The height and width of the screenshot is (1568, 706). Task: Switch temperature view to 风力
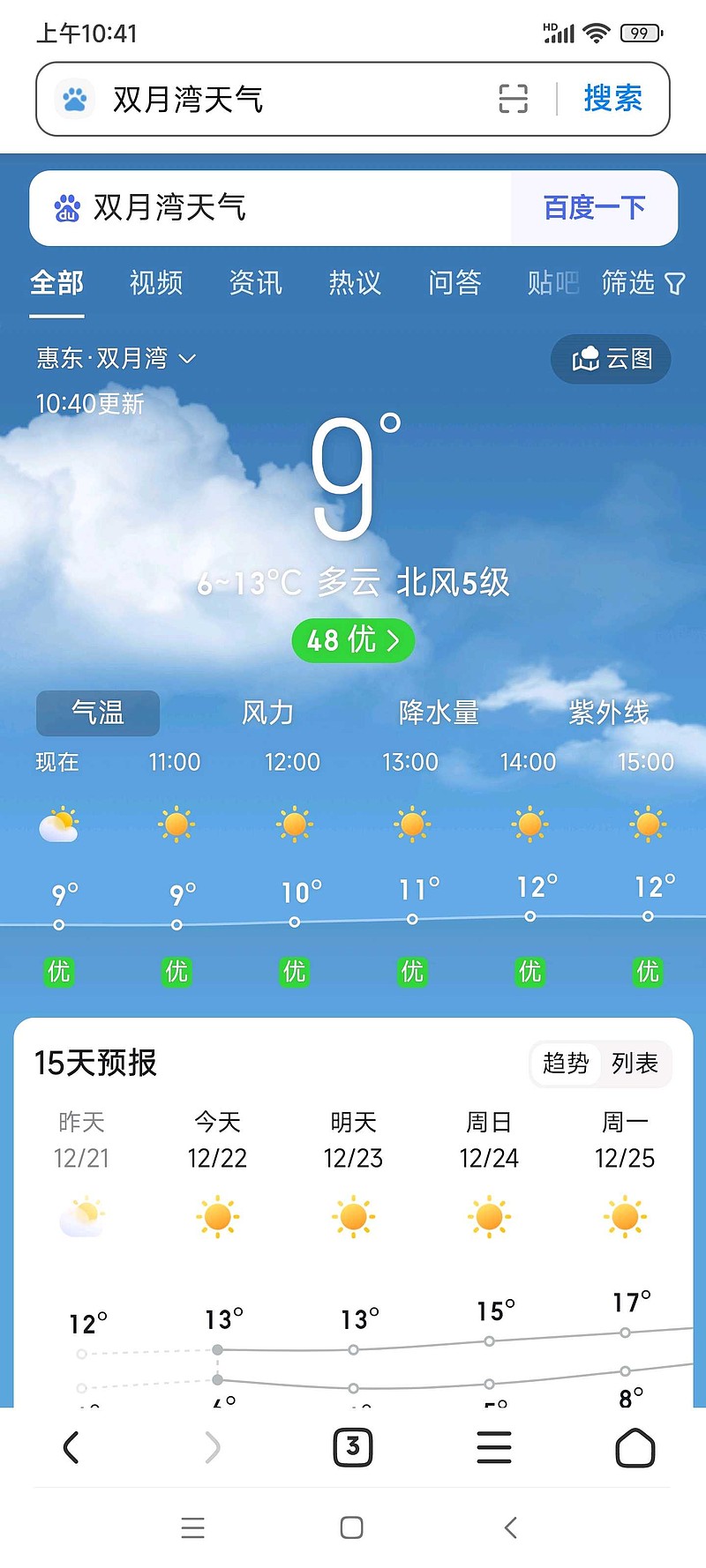point(268,713)
